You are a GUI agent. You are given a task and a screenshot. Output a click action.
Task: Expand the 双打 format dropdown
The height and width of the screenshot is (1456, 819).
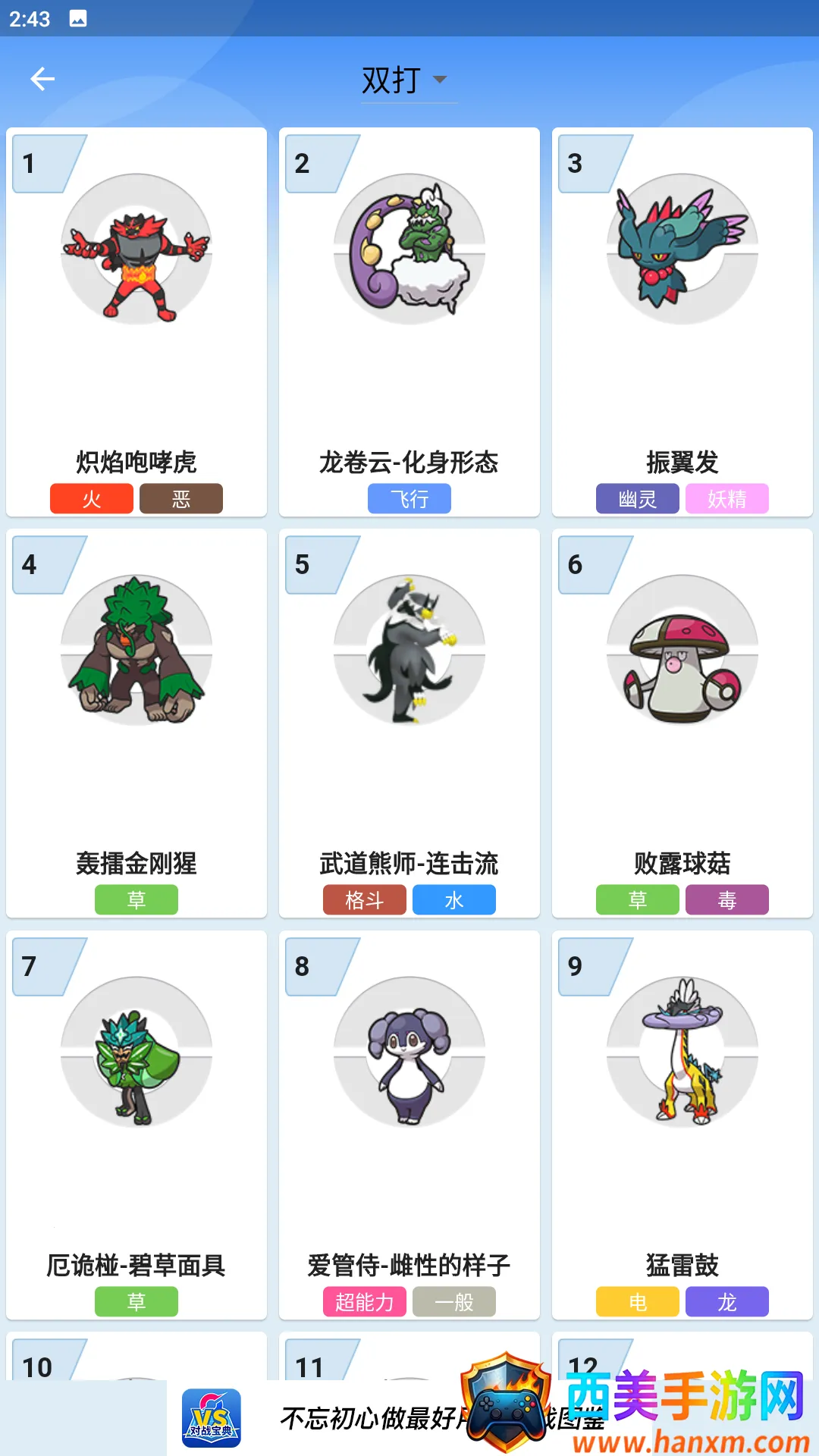(x=408, y=80)
